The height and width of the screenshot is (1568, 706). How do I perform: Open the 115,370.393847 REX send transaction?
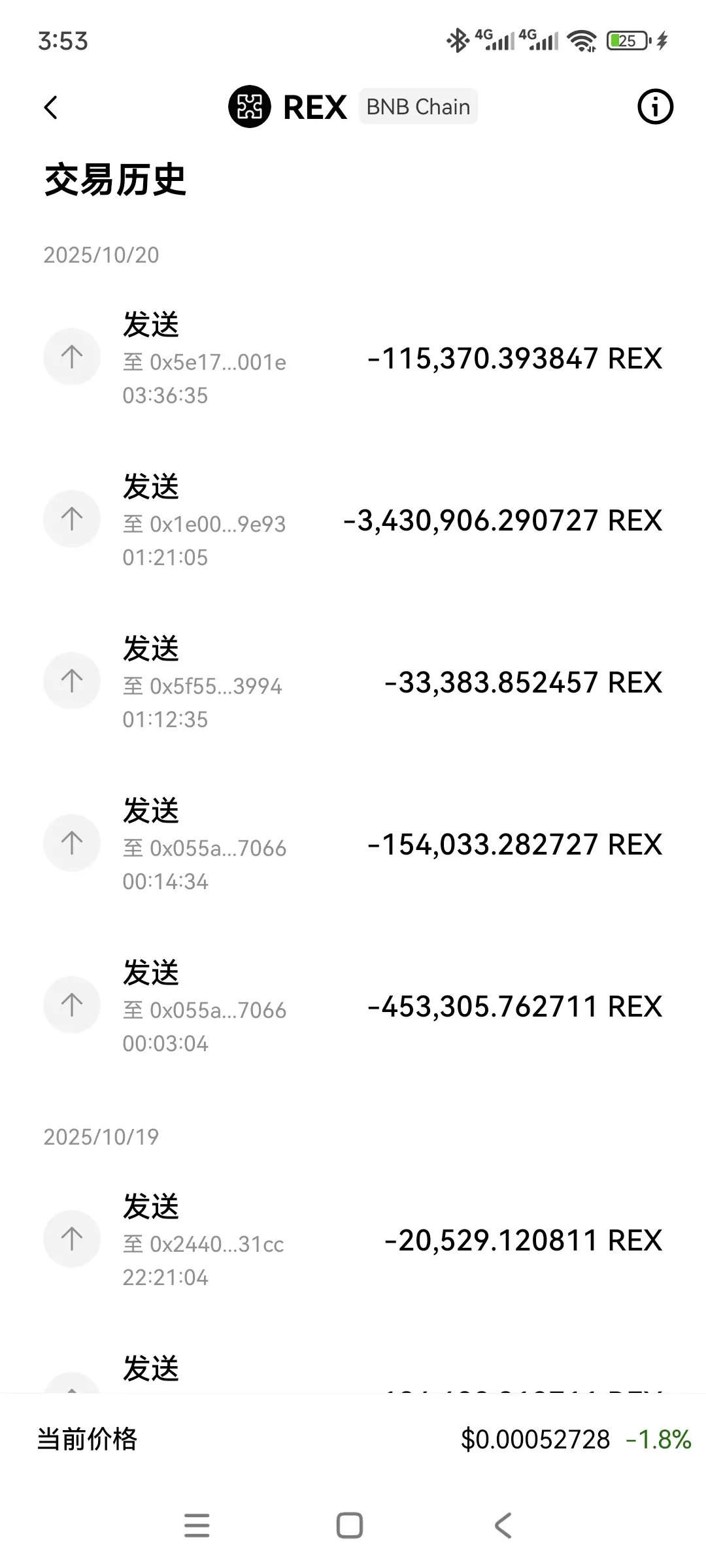coord(353,358)
